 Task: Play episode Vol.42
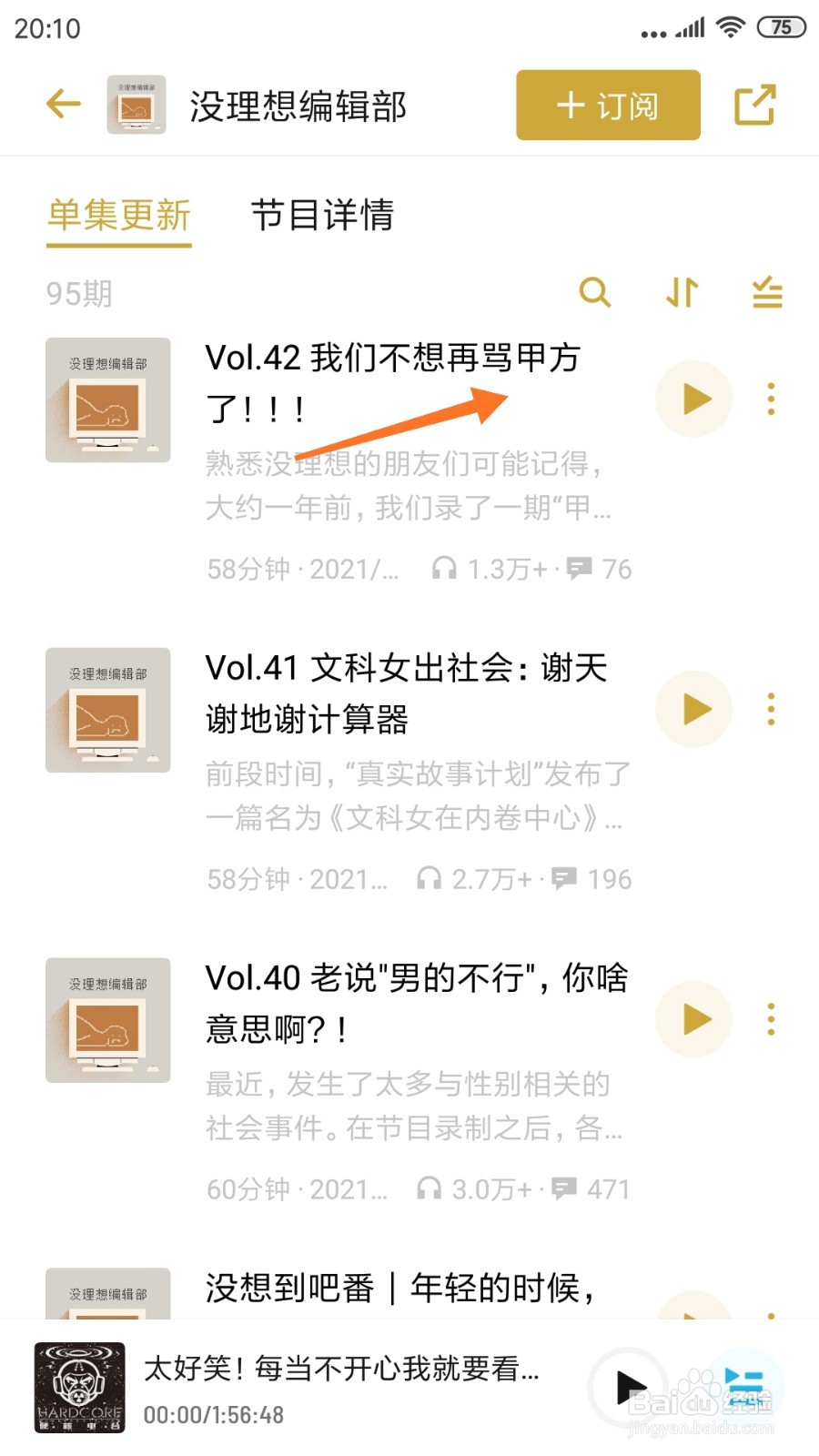pyautogui.click(x=694, y=399)
